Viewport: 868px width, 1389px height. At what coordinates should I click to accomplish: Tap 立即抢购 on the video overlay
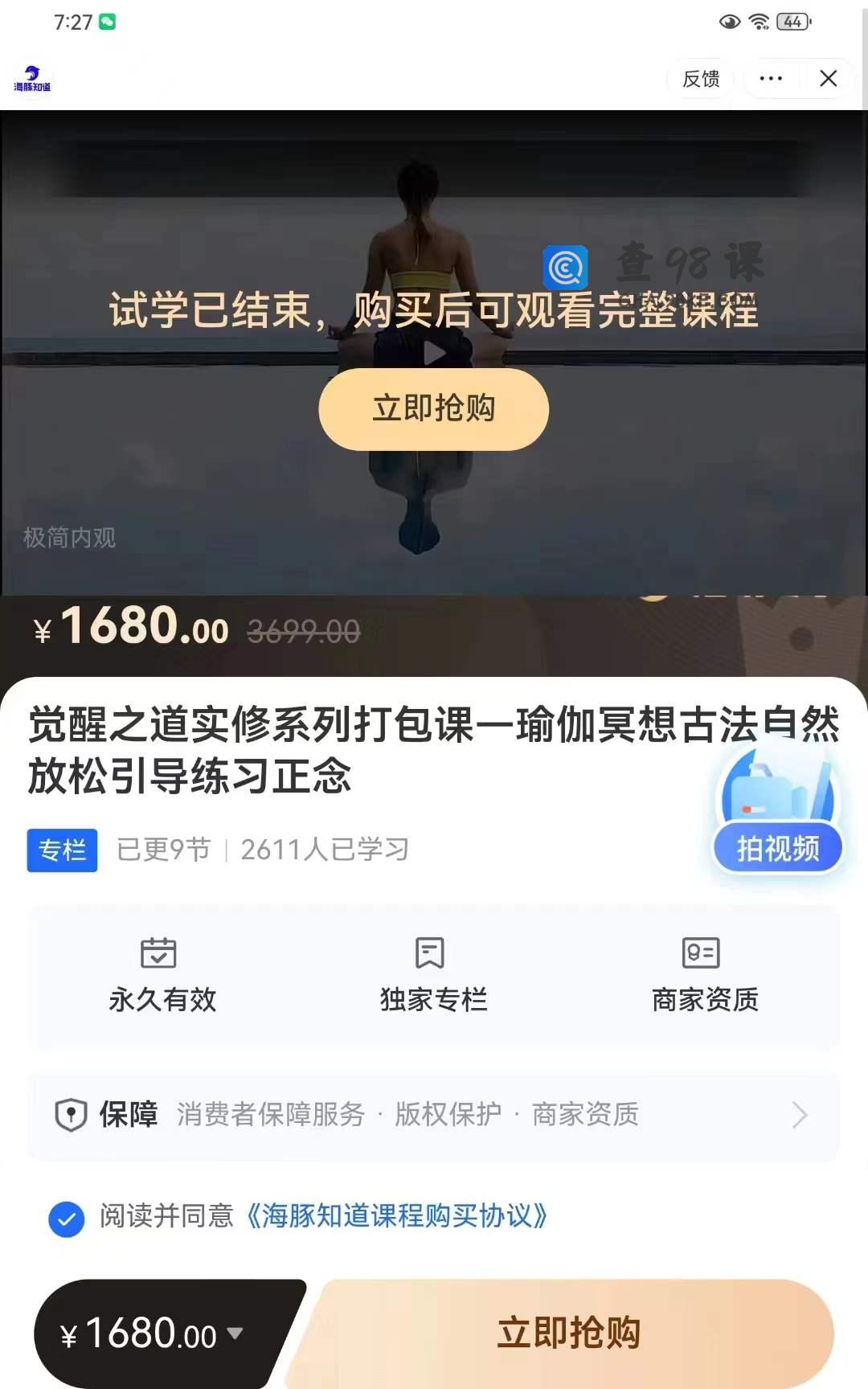click(433, 408)
